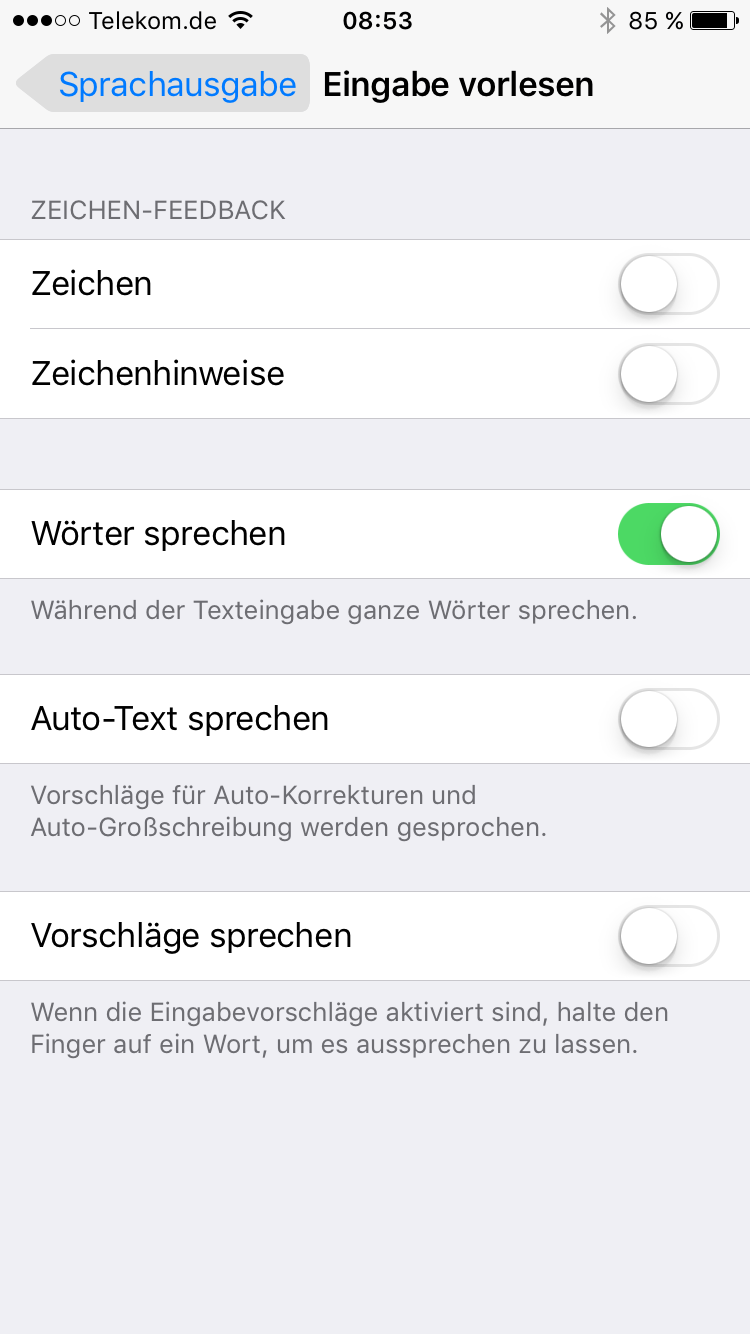The width and height of the screenshot is (750, 1334).
Task: Enable the Zeichen switch
Action: (x=668, y=284)
